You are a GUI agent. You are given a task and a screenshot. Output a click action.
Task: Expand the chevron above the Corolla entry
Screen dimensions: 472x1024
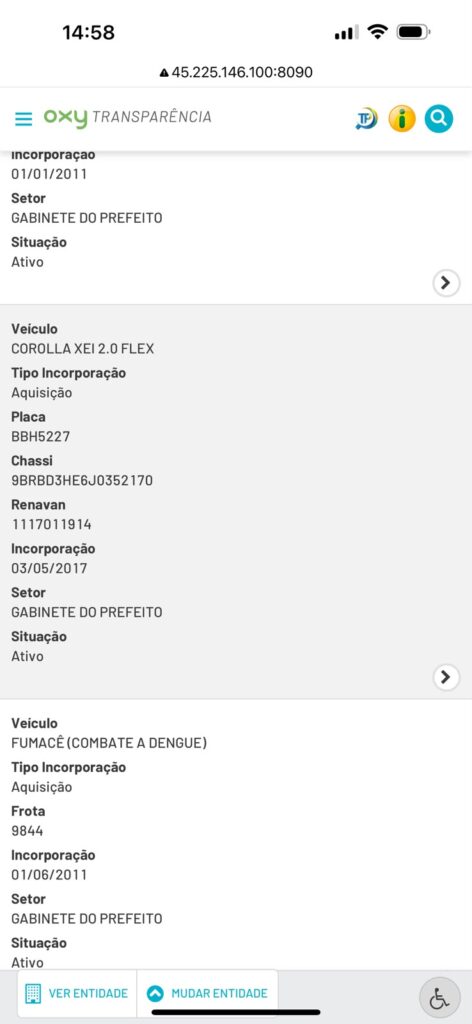coord(446,283)
